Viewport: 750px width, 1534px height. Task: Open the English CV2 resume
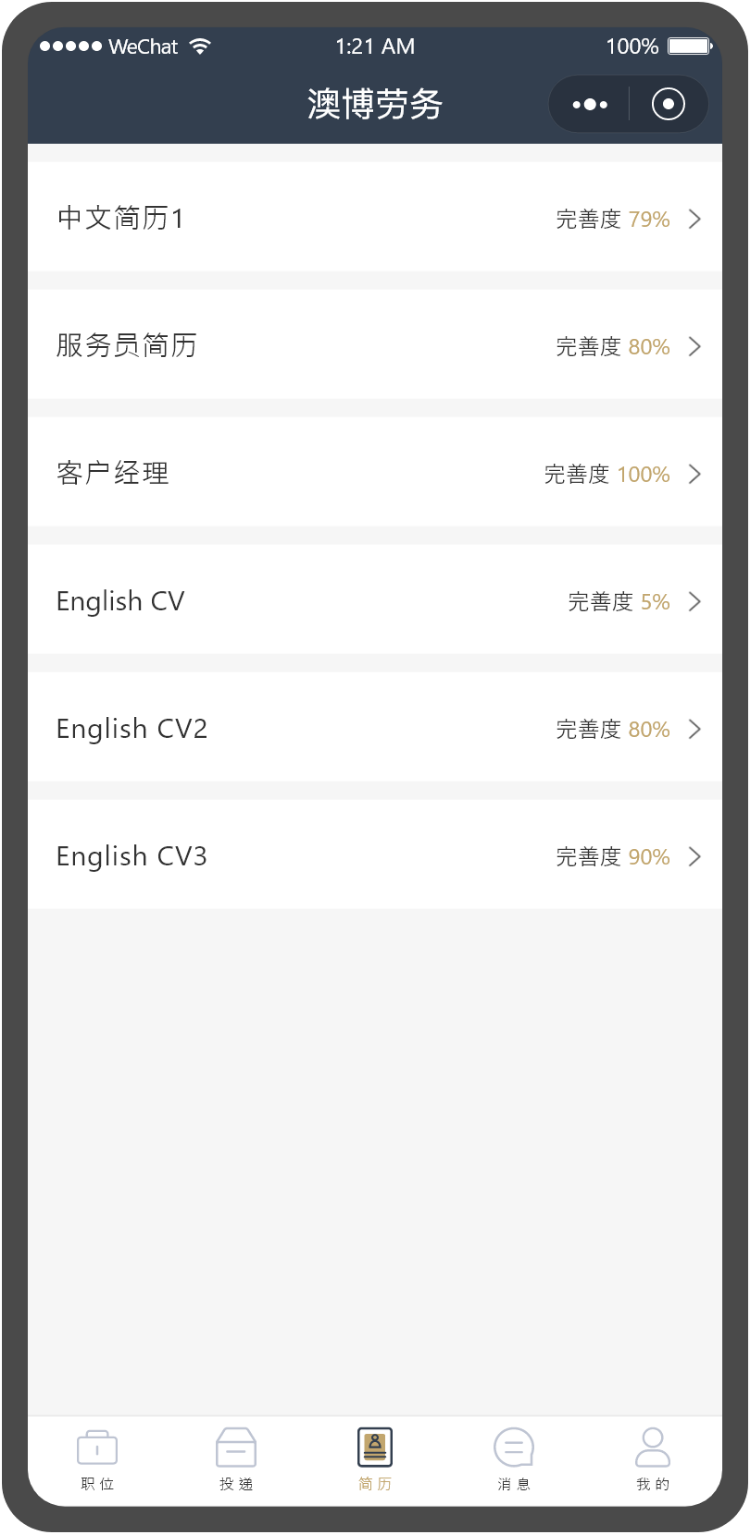(375, 728)
